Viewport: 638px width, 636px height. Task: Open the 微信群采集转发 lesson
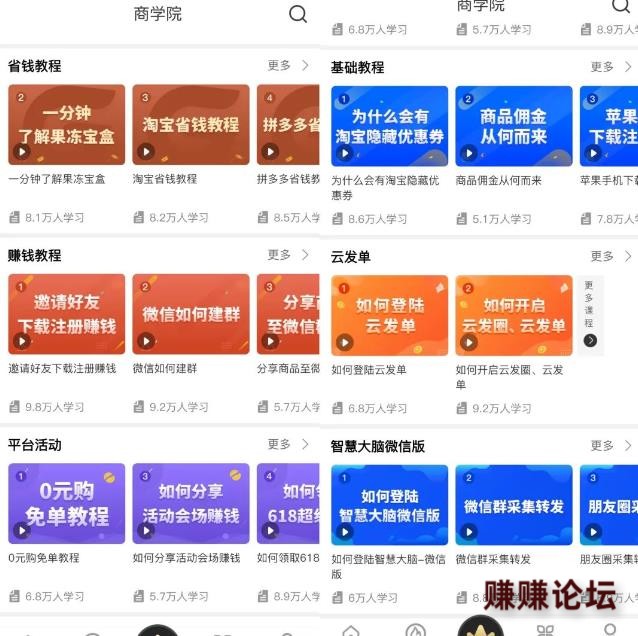513,505
